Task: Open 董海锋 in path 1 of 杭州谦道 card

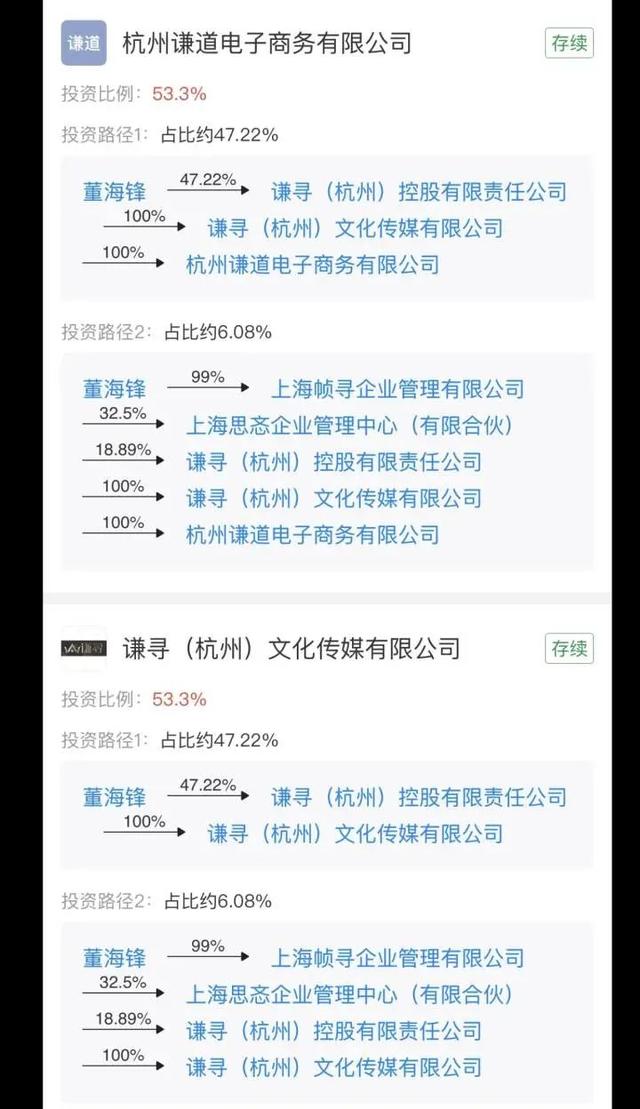Action: 114,191
